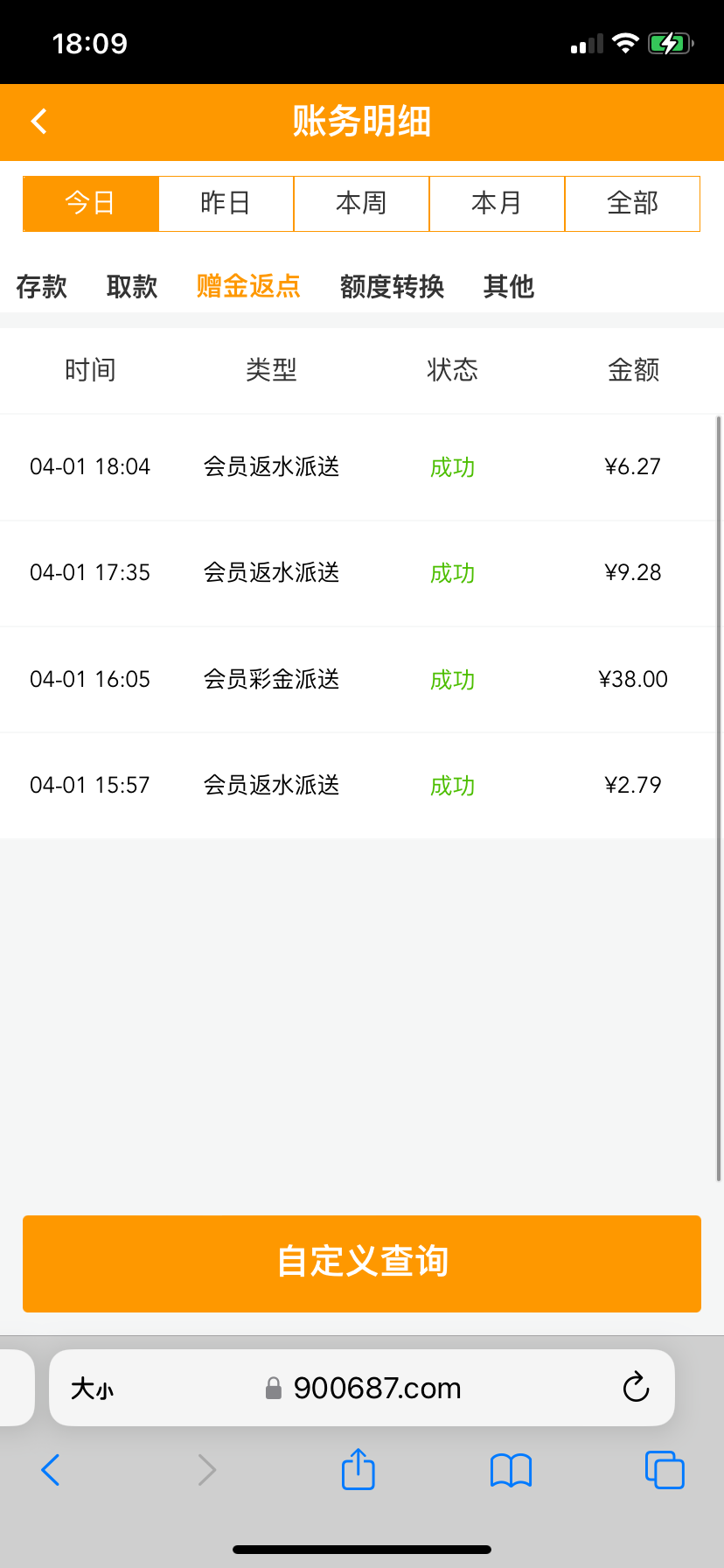Open the browser 大小 page settings
This screenshot has width=724, height=1568.
coord(92,1388)
